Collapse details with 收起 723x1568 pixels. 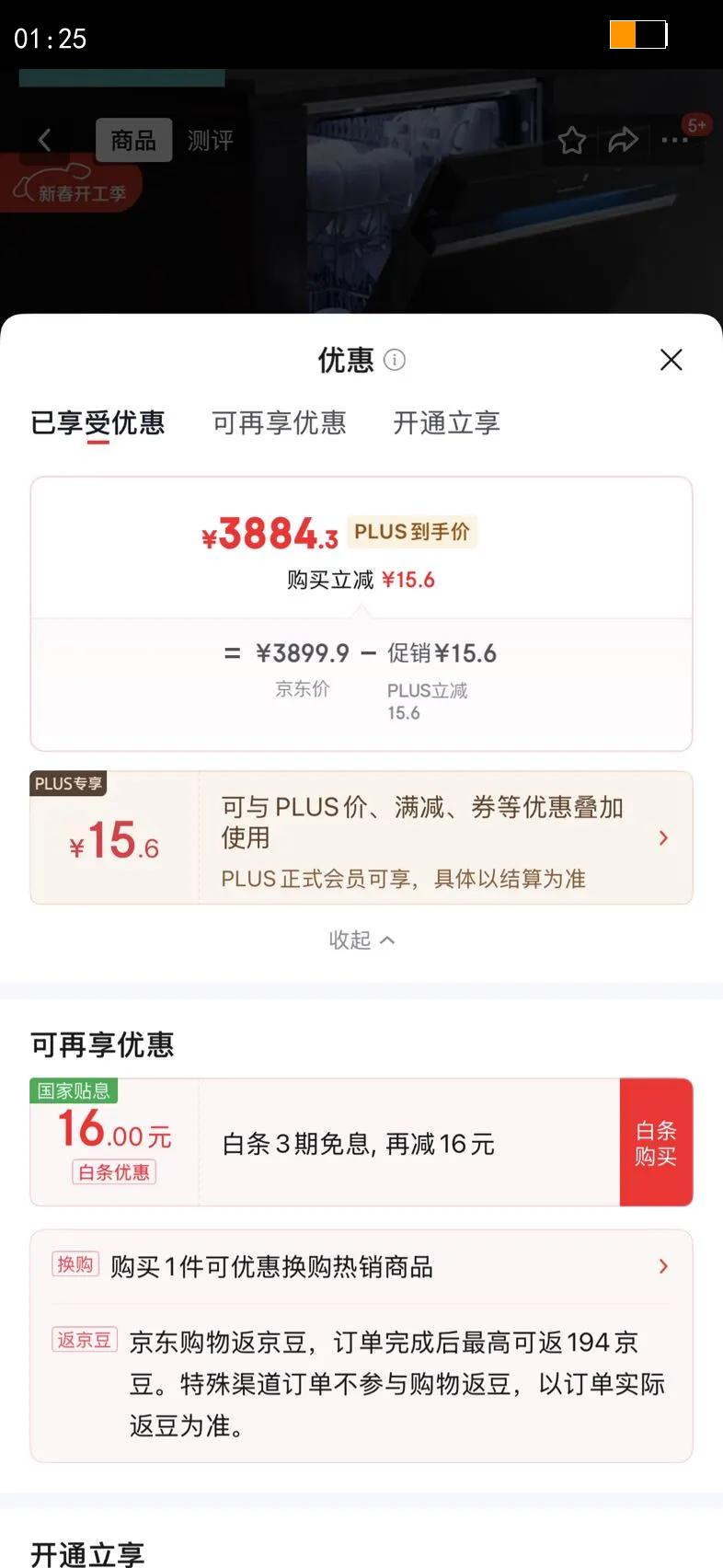pyautogui.click(x=361, y=940)
